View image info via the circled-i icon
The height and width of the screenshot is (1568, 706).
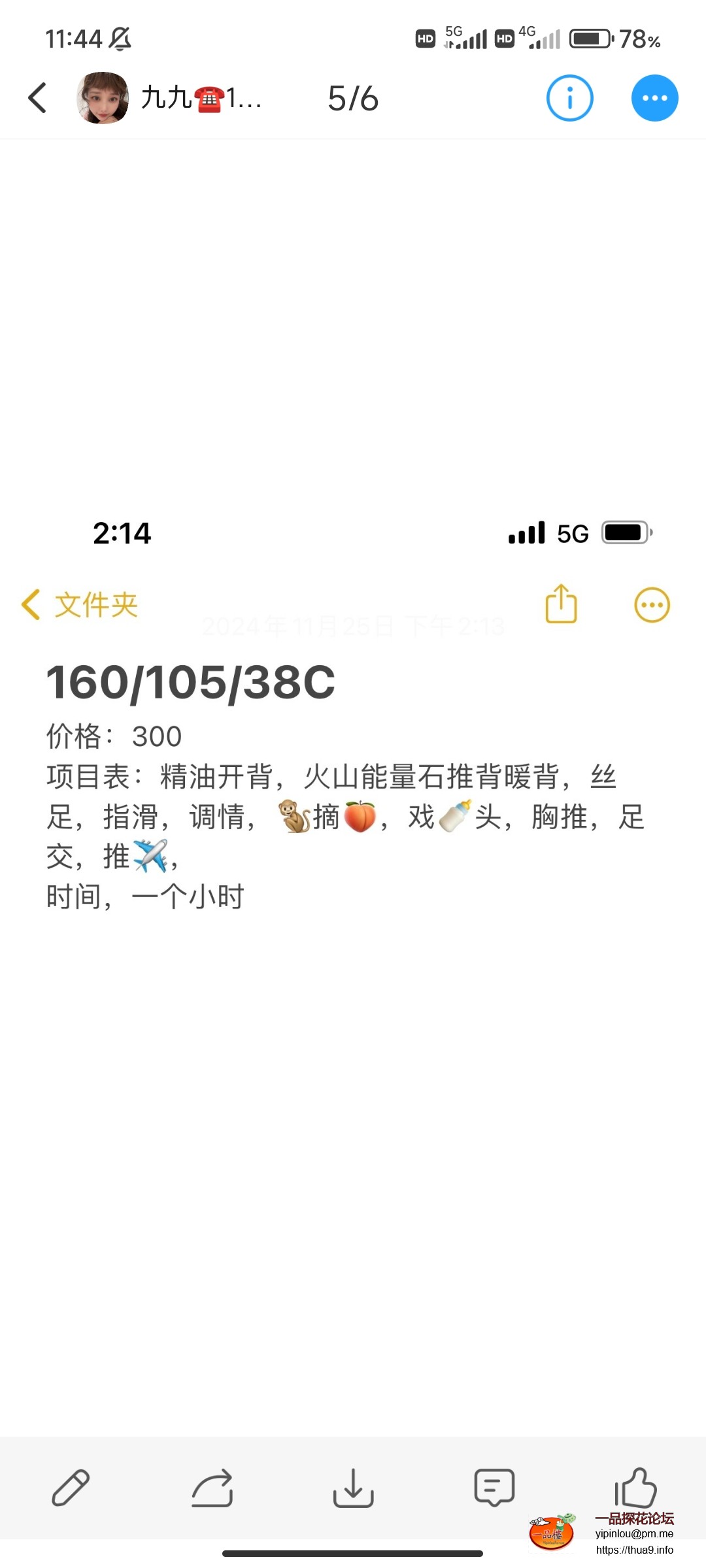(569, 98)
